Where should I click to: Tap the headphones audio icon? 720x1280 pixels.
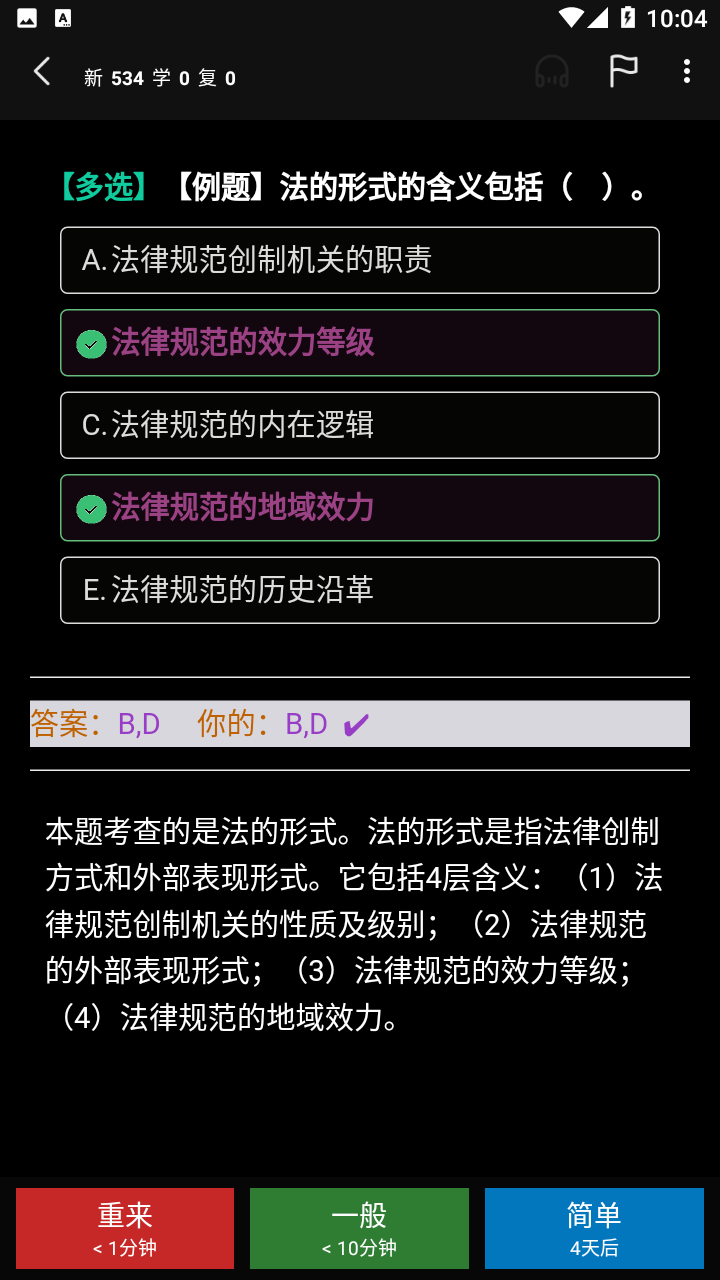552,72
